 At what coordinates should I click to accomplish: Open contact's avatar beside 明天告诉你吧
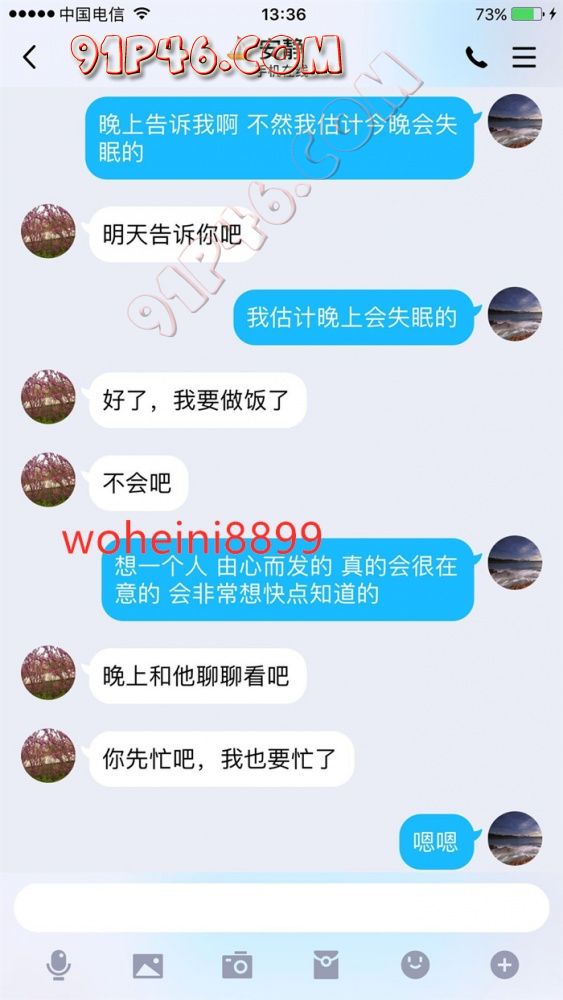coord(48,231)
